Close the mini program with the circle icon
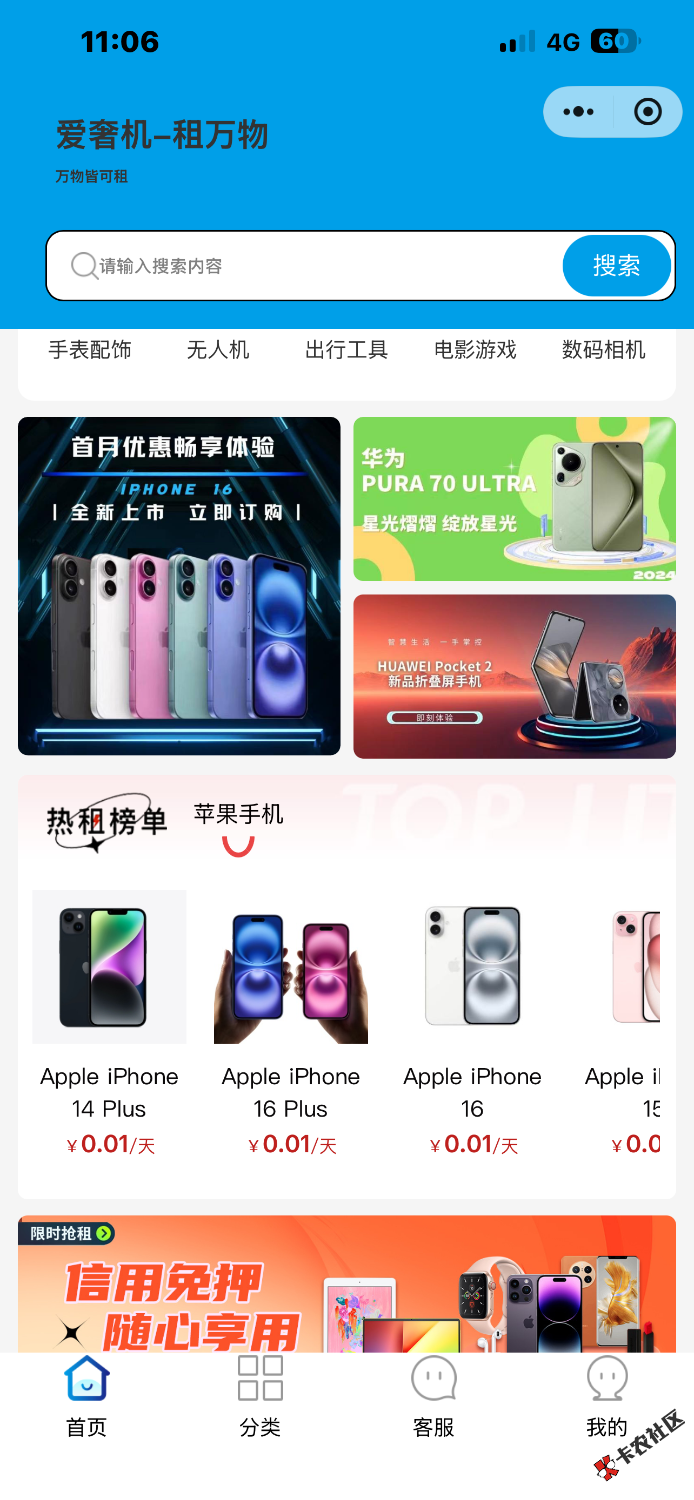The width and height of the screenshot is (694, 1500). tap(648, 112)
